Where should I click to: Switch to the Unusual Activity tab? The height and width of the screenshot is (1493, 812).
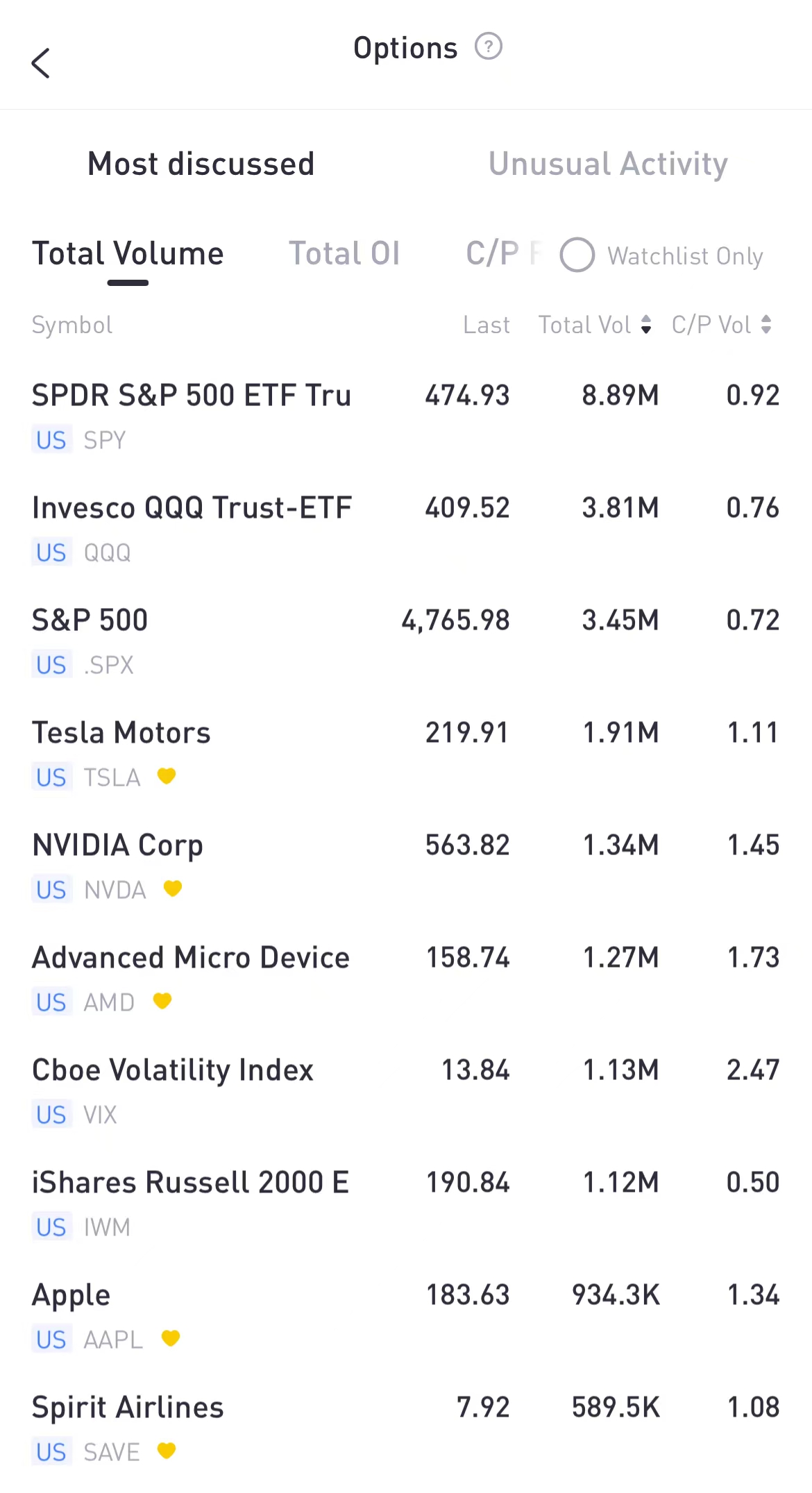click(x=607, y=164)
